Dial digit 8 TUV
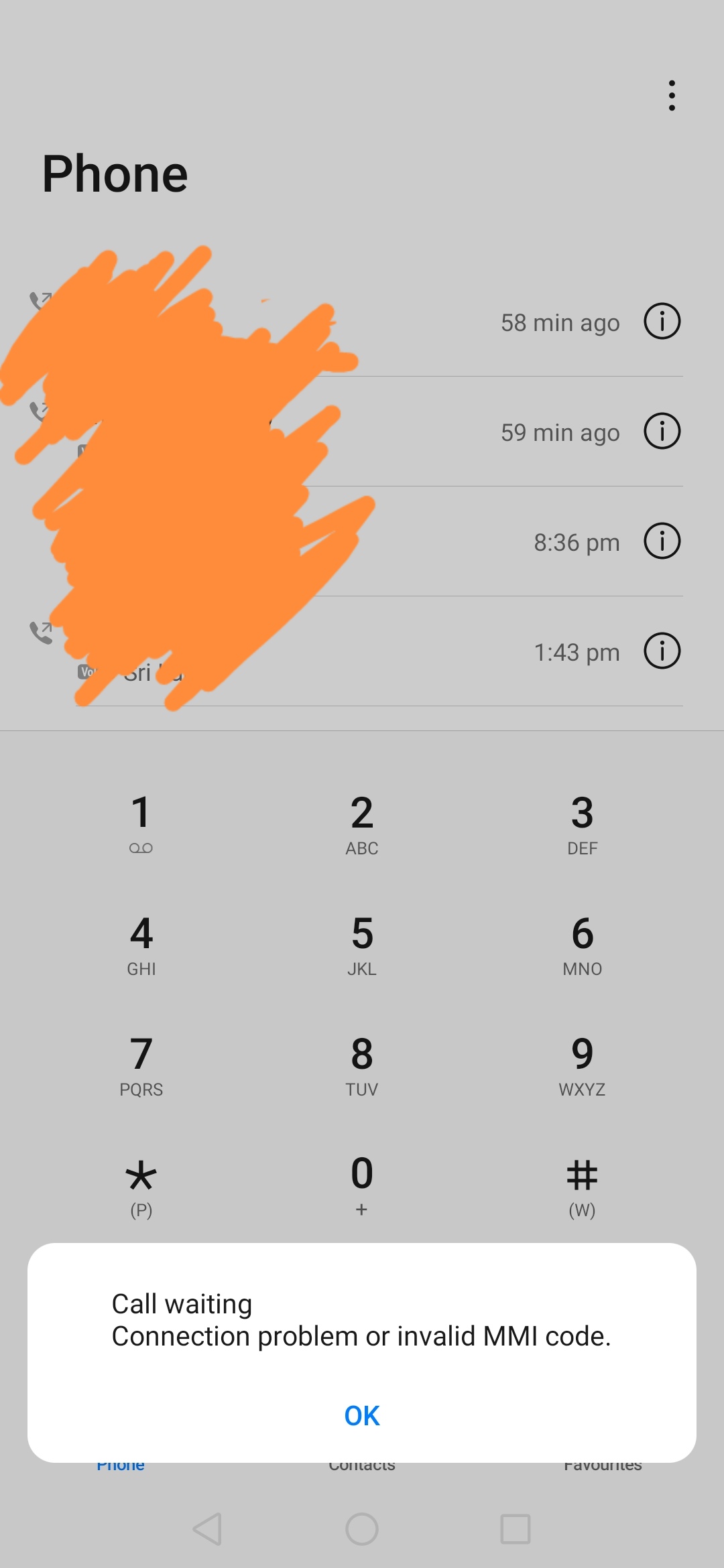724x1568 pixels. (x=362, y=1065)
